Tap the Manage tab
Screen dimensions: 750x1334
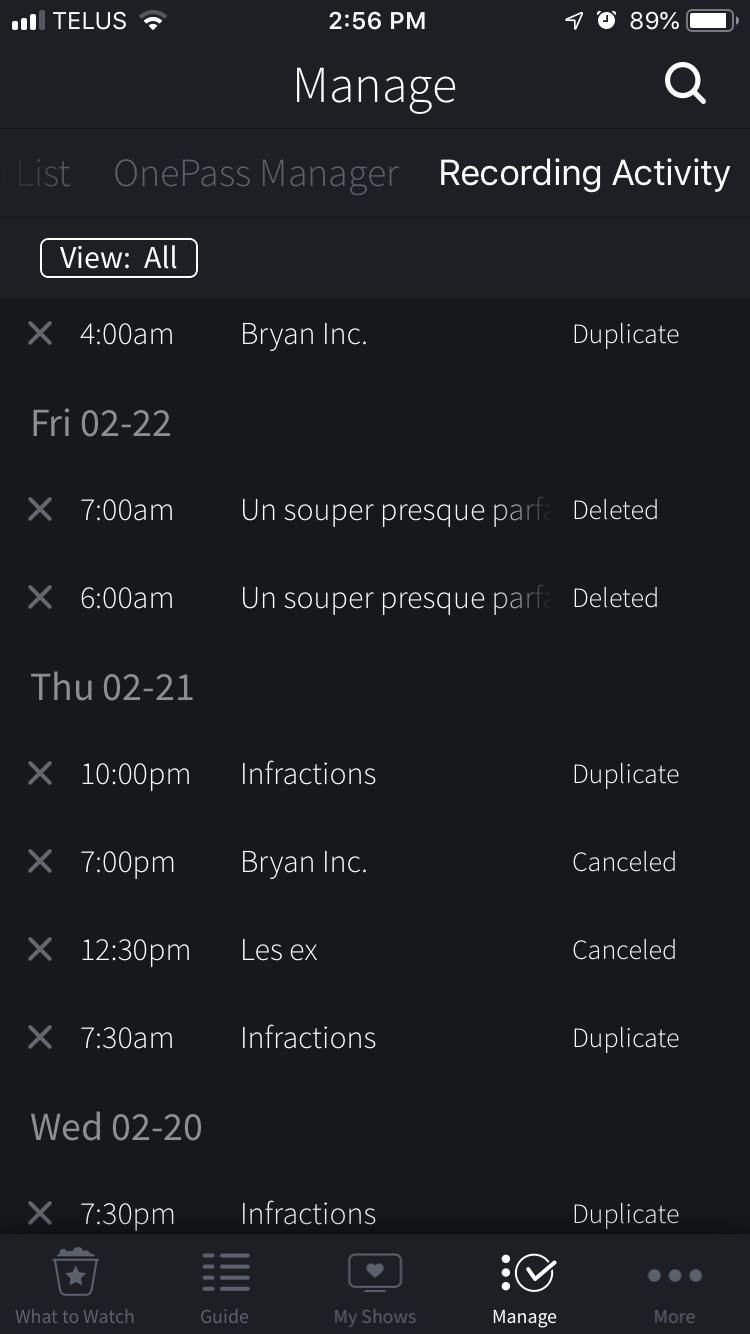pyautogui.click(x=525, y=1285)
